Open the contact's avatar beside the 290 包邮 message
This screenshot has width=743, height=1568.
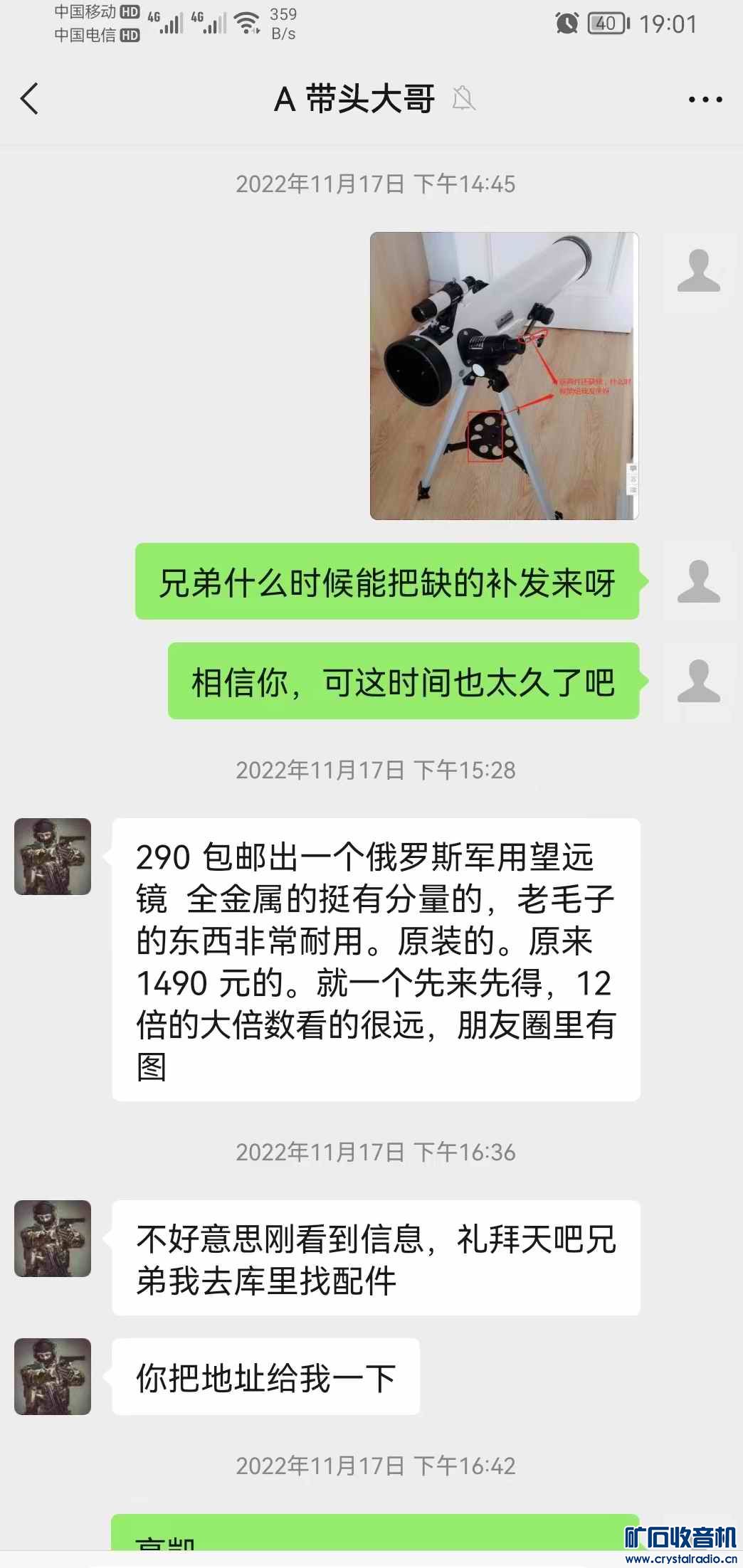(x=53, y=857)
